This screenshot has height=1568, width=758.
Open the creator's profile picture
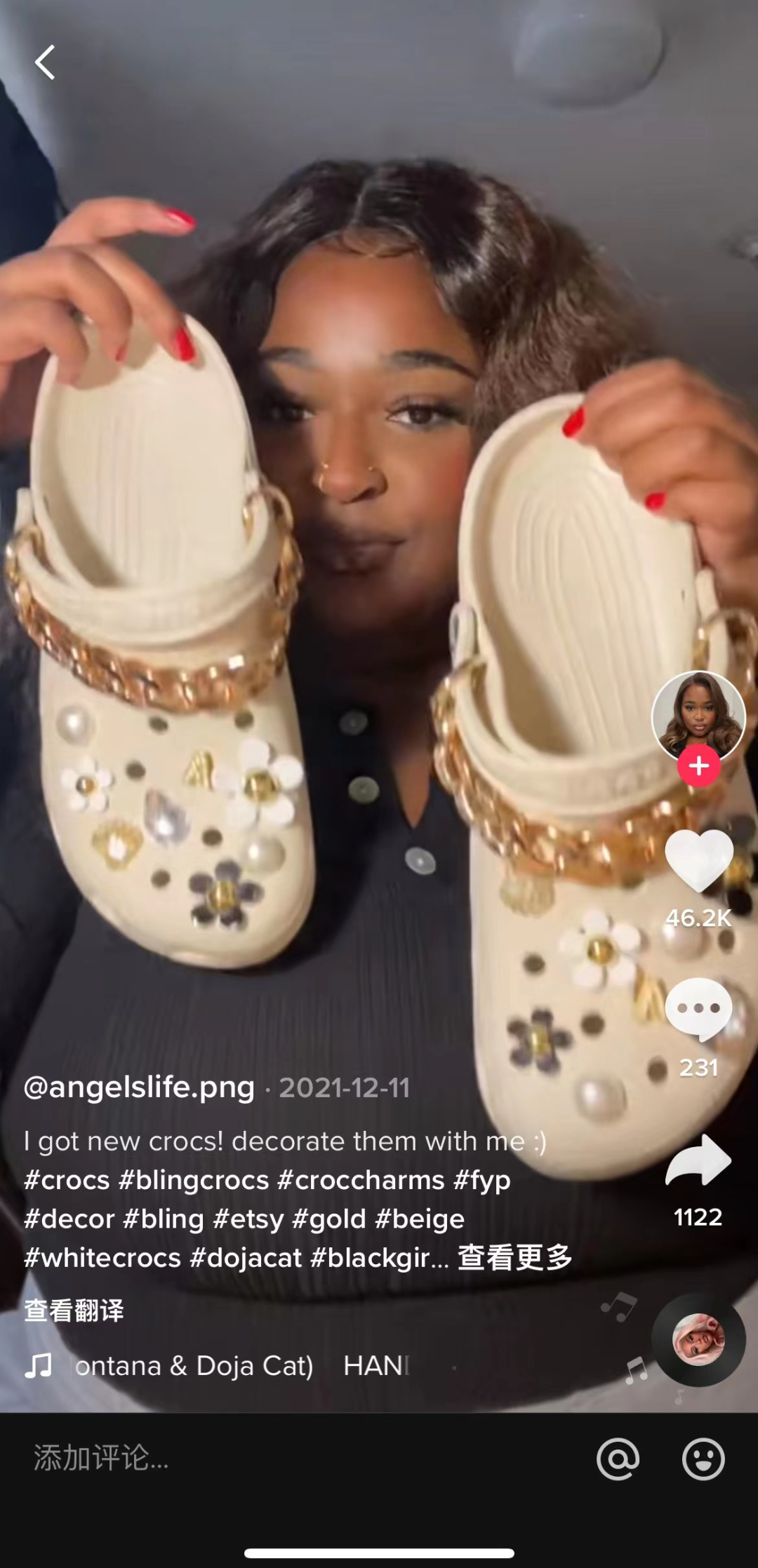click(698, 716)
